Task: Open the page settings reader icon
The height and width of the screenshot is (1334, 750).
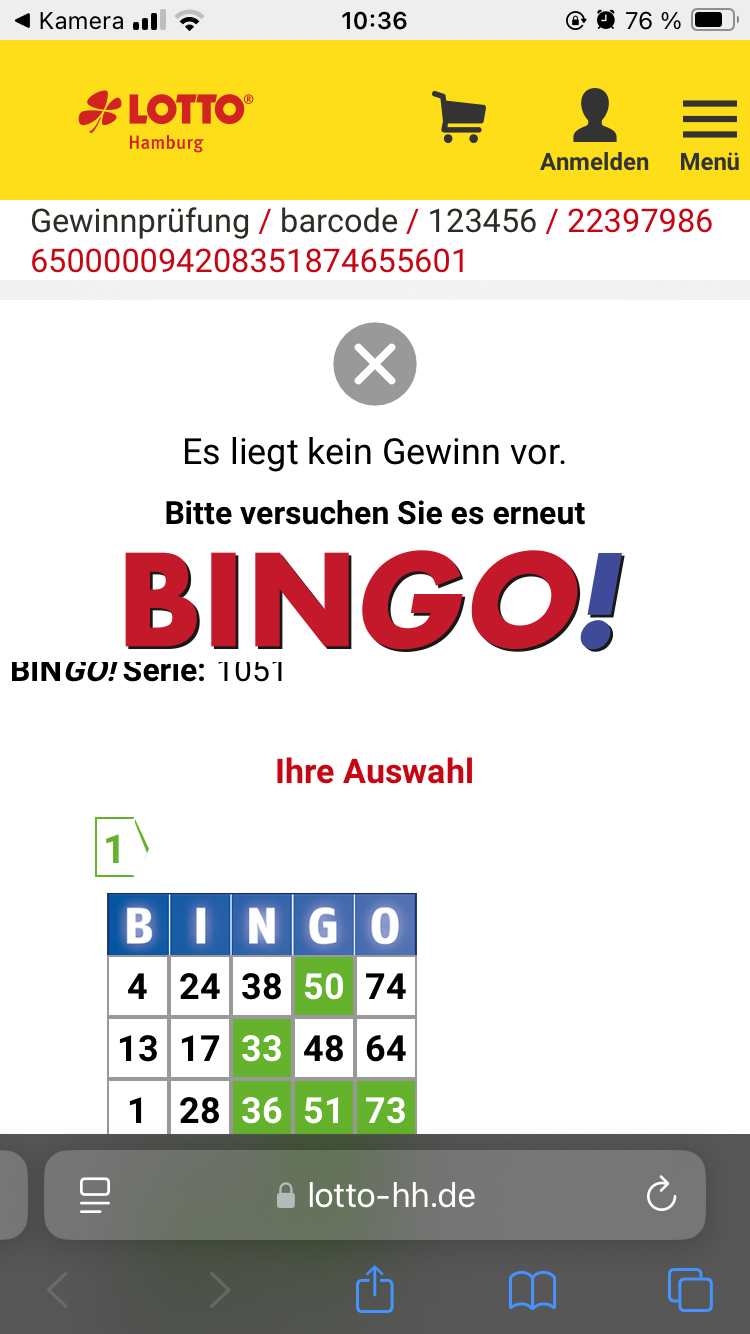Action: coord(95,1195)
